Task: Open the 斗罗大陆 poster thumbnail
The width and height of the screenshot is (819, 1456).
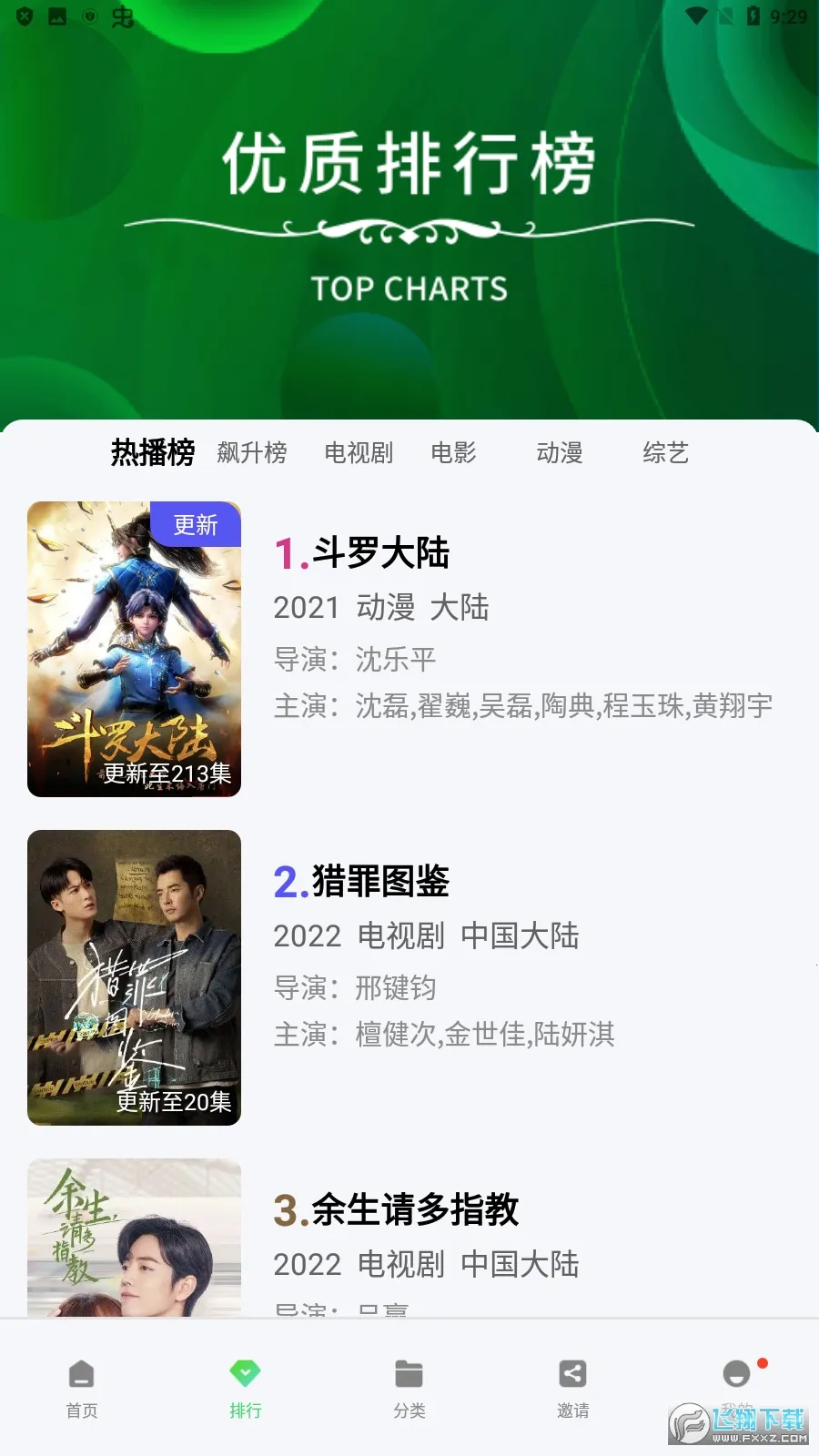Action: [134, 648]
